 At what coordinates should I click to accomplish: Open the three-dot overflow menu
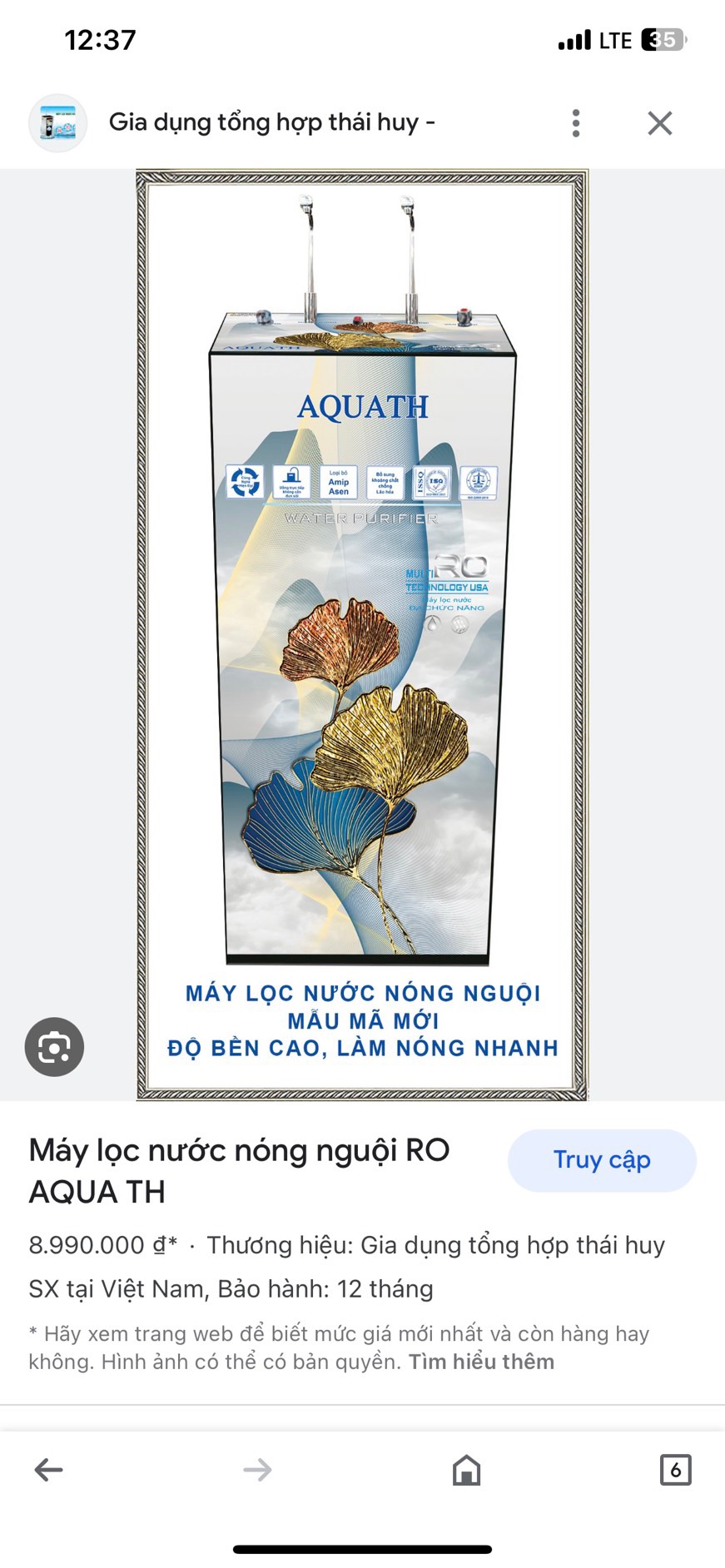click(575, 123)
